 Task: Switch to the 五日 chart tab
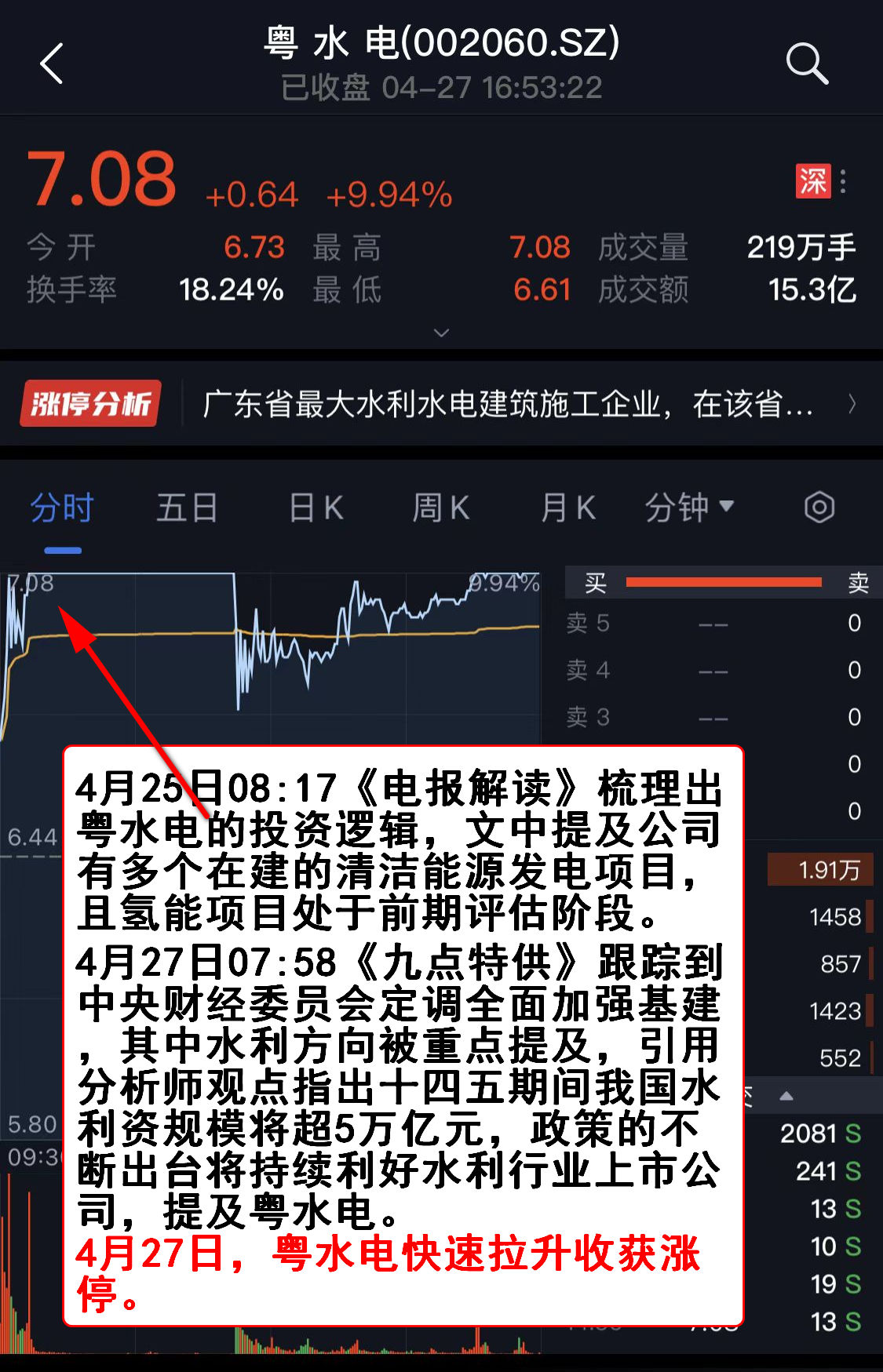point(187,508)
